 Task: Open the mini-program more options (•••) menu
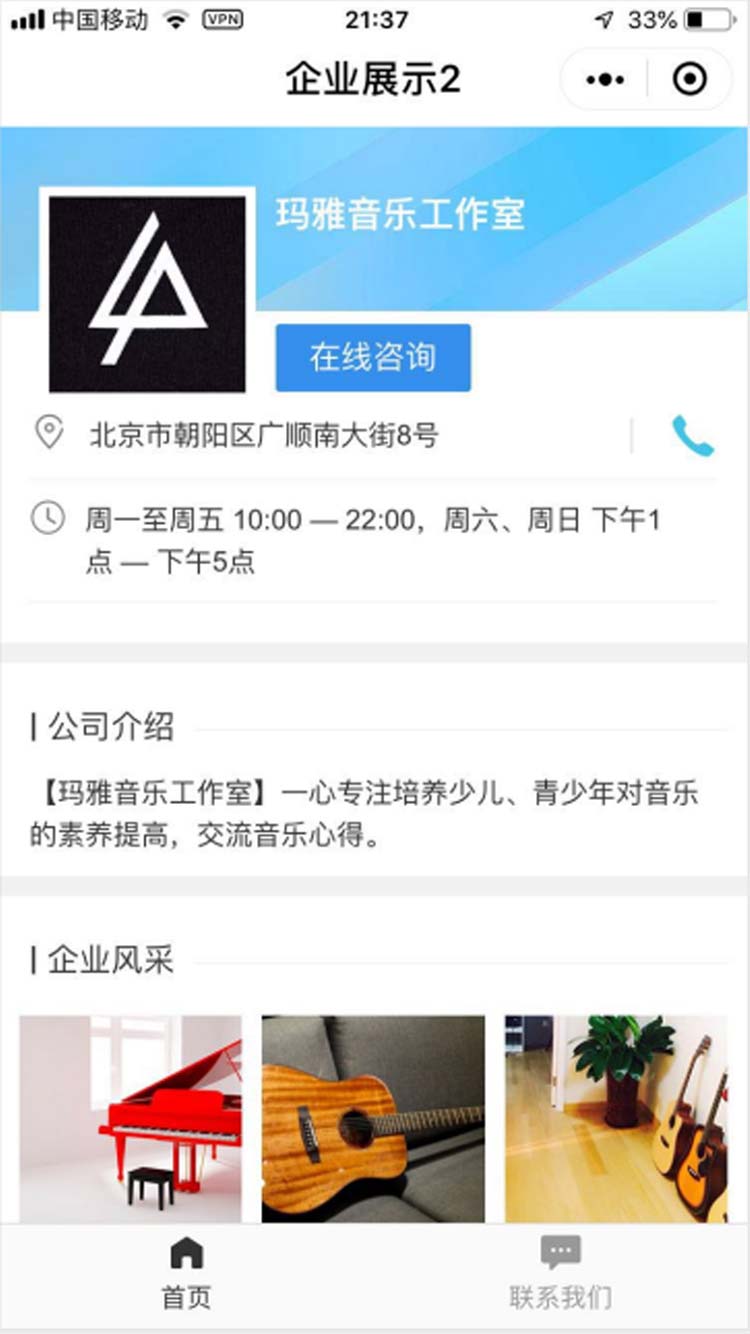tap(604, 77)
